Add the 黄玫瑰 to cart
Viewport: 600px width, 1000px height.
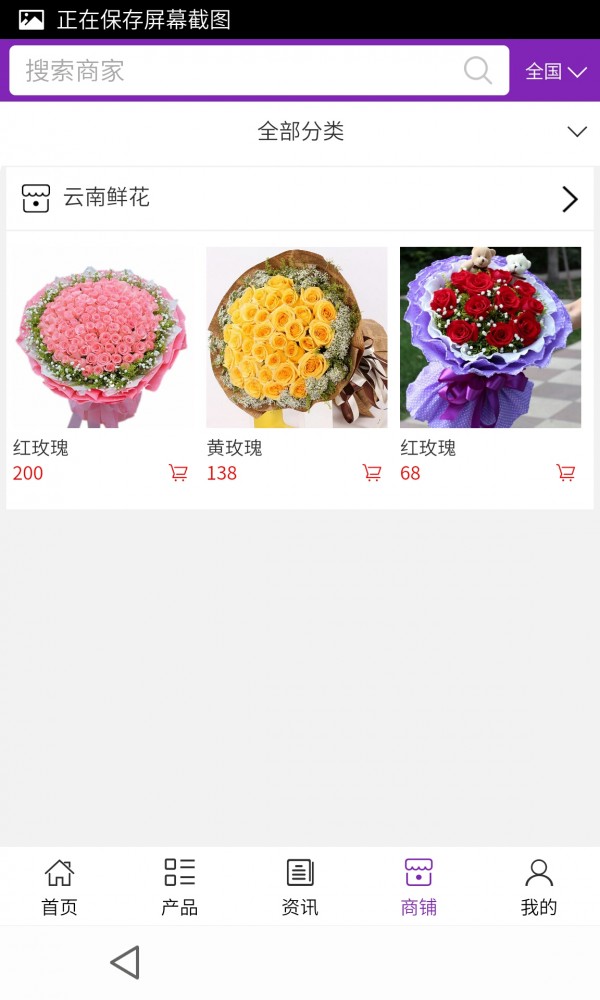[x=372, y=473]
